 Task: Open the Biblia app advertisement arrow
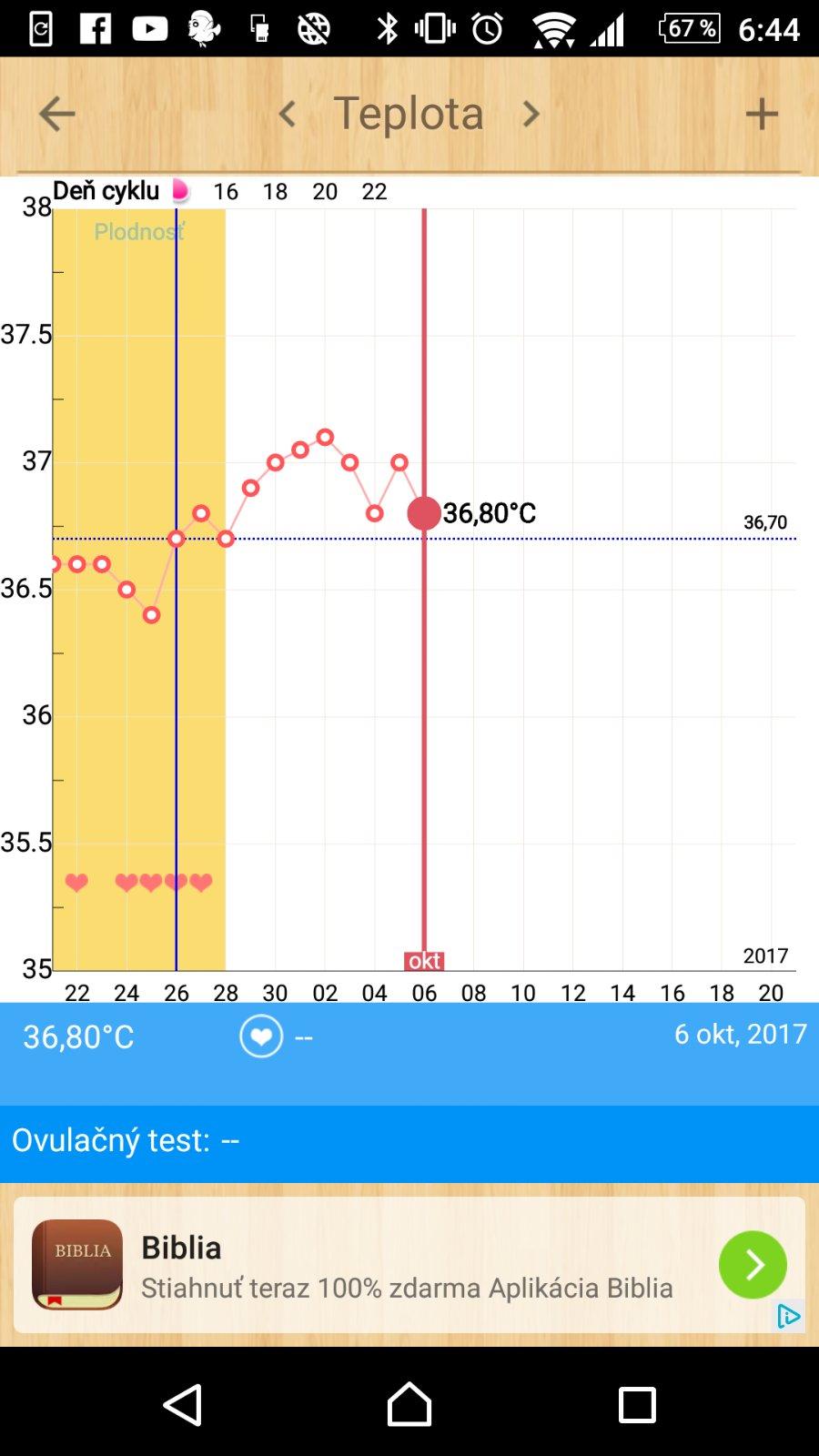pyautogui.click(x=753, y=1265)
